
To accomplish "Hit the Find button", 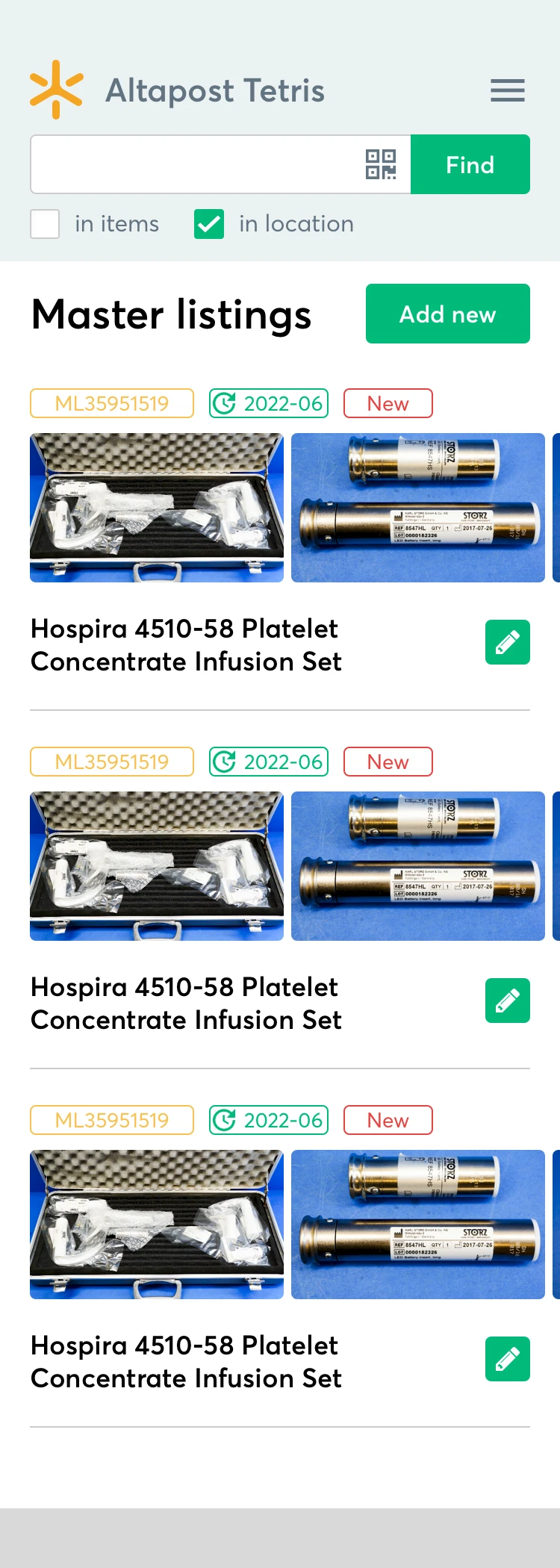I will click(470, 164).
